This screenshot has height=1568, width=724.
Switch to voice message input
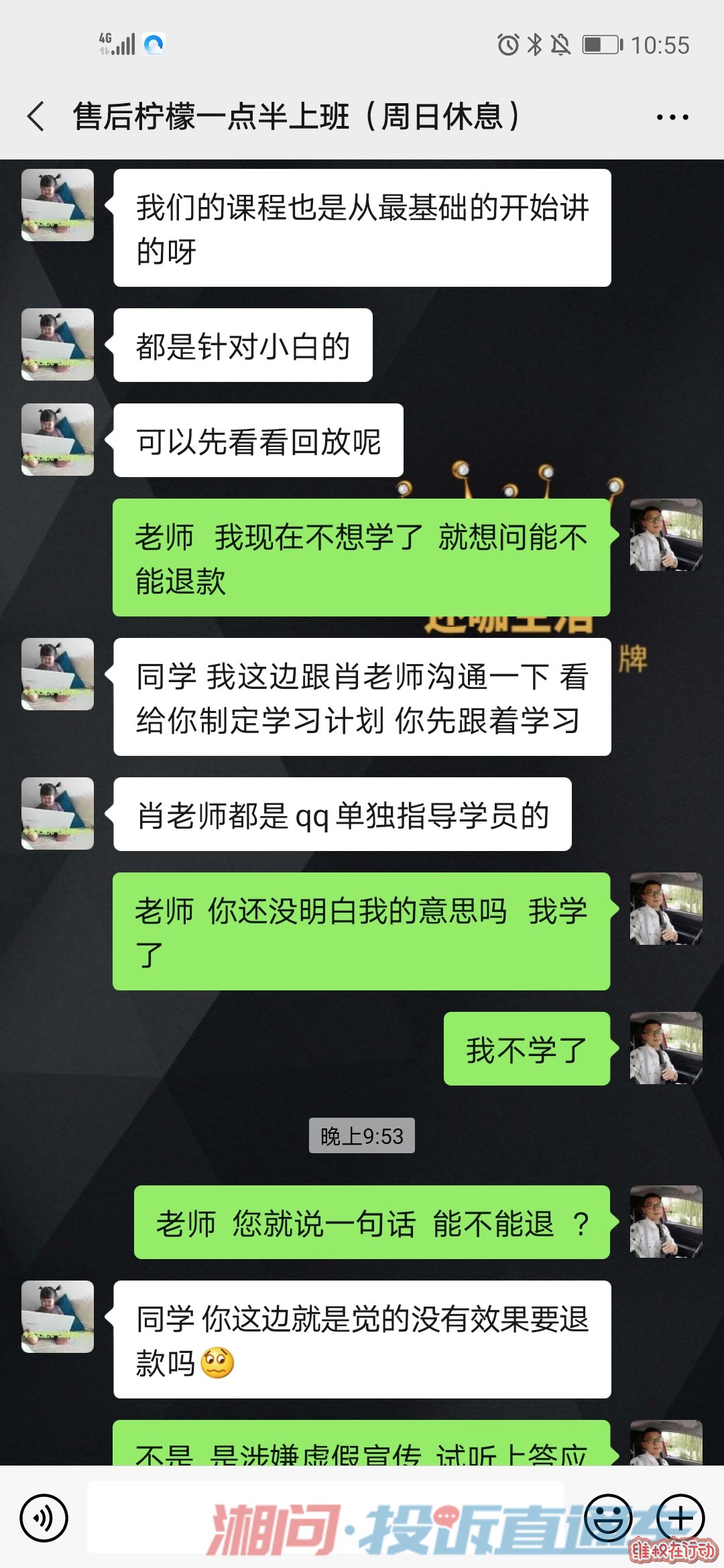coord(44,1518)
